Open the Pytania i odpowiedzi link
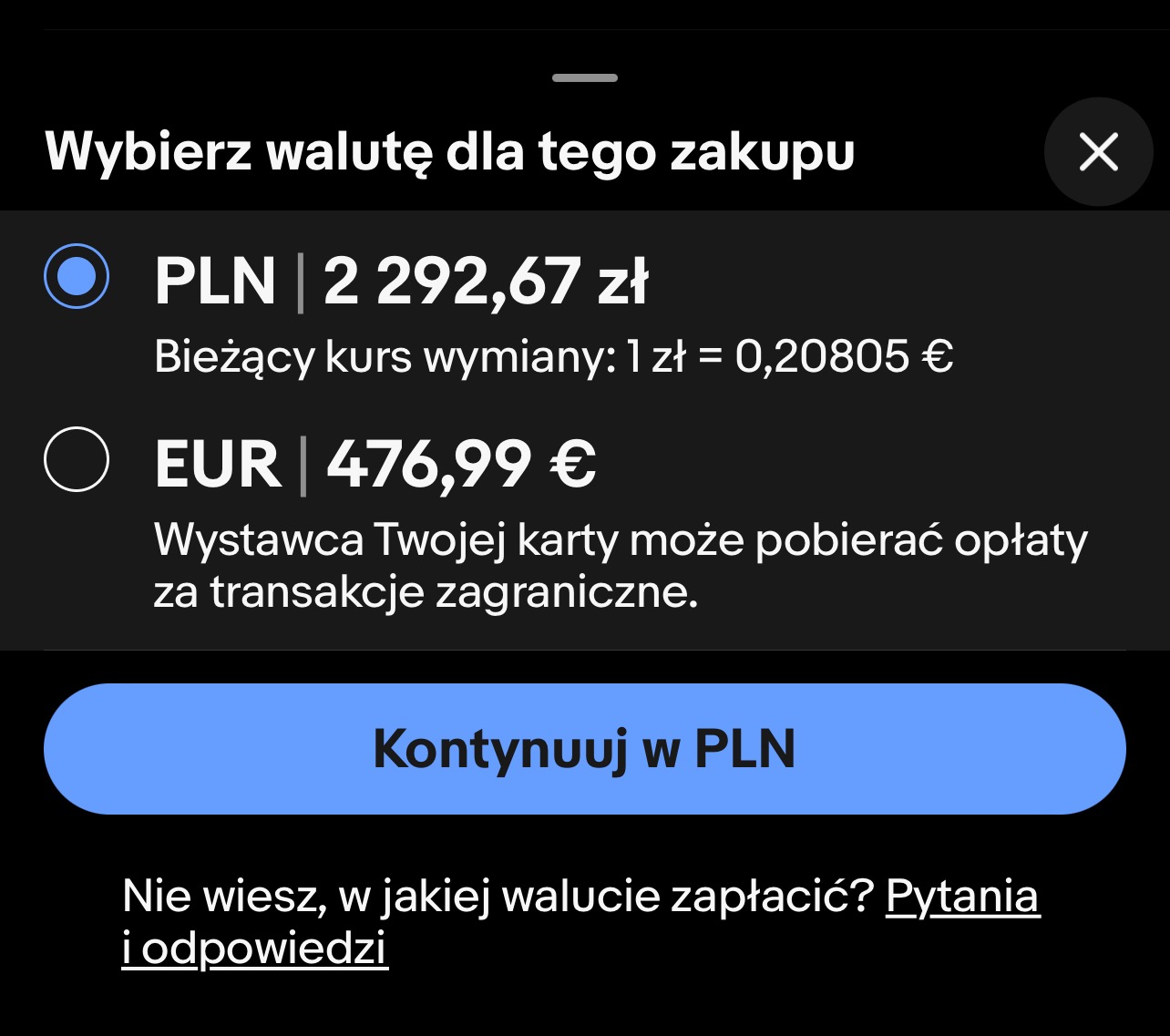Screen dimensions: 1170x1036 coord(961,897)
